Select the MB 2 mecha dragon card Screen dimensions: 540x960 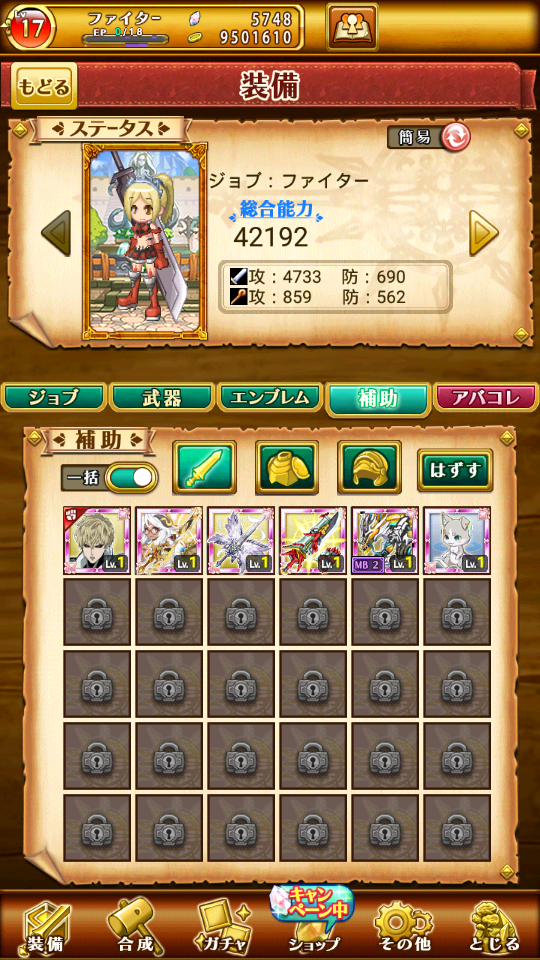(385, 541)
